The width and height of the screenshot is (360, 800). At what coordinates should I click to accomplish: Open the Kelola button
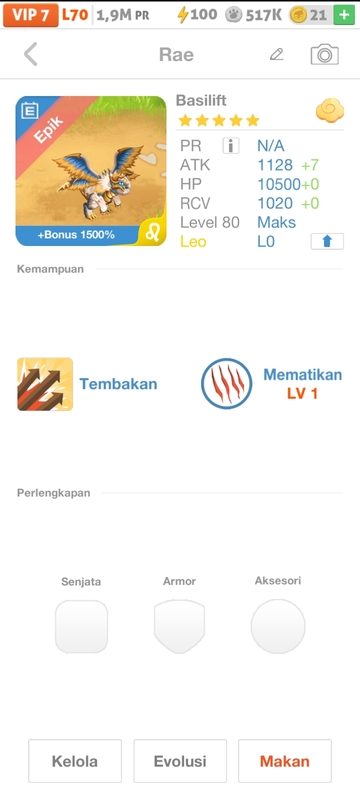point(75,761)
